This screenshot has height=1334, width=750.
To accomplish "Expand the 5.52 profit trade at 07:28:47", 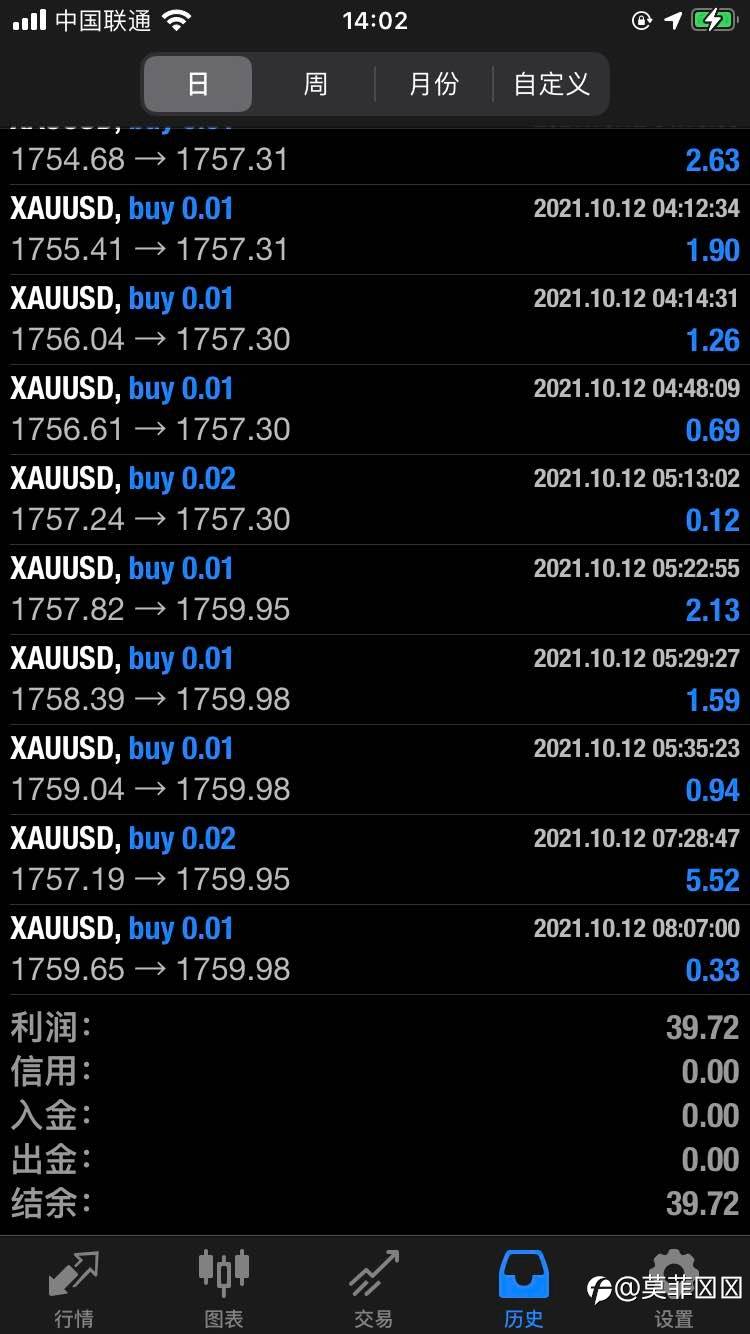I will point(375,860).
